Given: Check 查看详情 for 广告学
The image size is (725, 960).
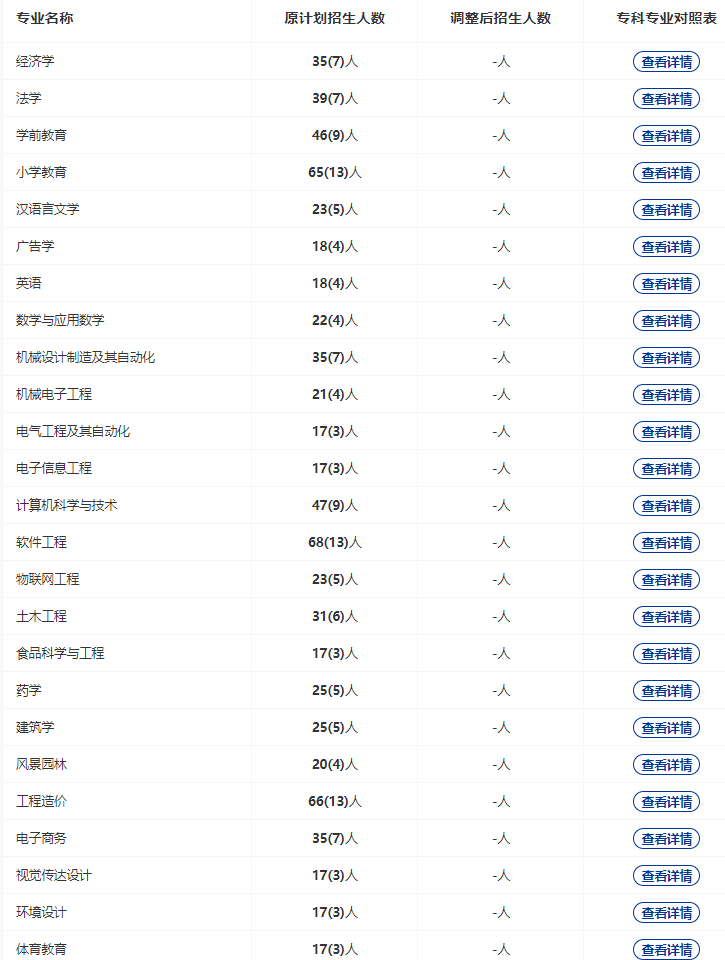Looking at the screenshot, I should pos(666,247).
